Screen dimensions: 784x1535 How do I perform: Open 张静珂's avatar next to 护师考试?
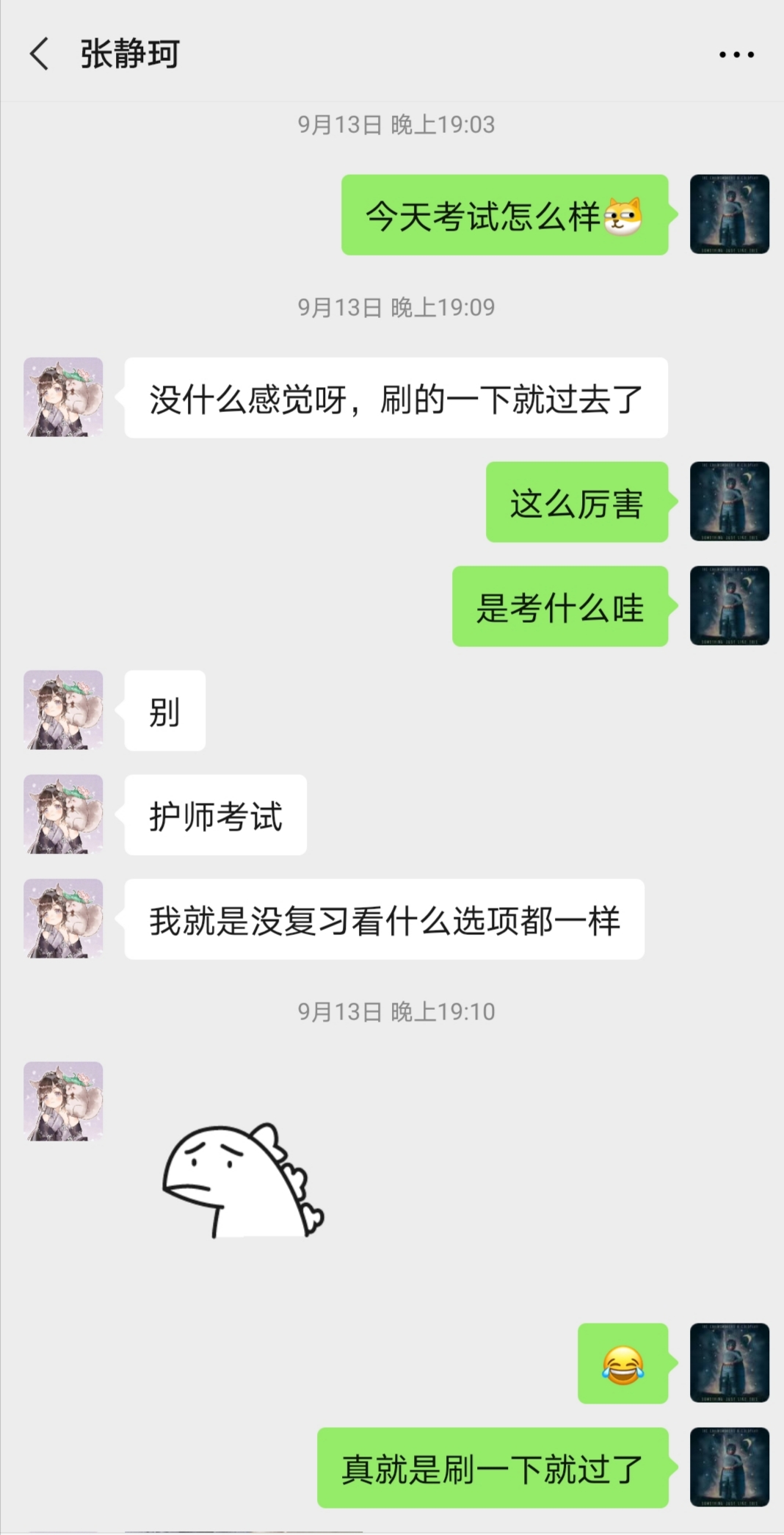[64, 815]
